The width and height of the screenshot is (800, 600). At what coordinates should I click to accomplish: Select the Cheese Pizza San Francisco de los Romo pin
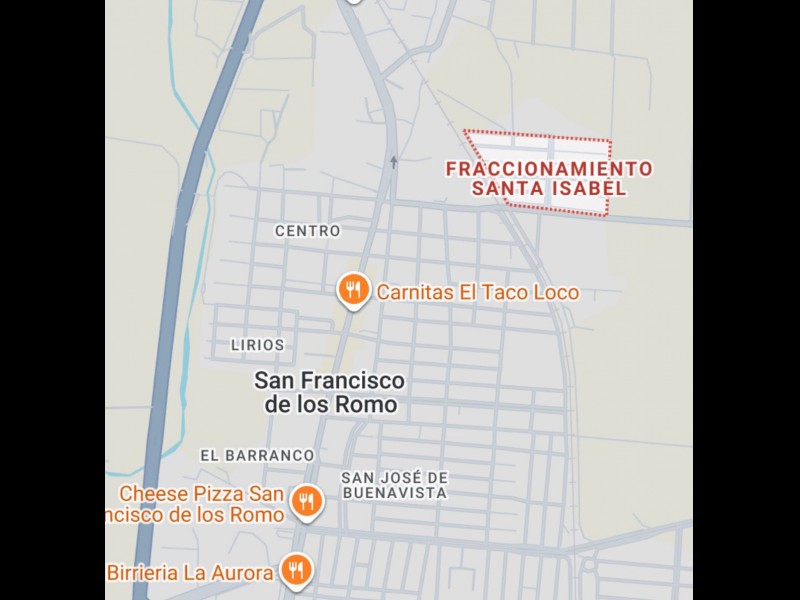[307, 501]
